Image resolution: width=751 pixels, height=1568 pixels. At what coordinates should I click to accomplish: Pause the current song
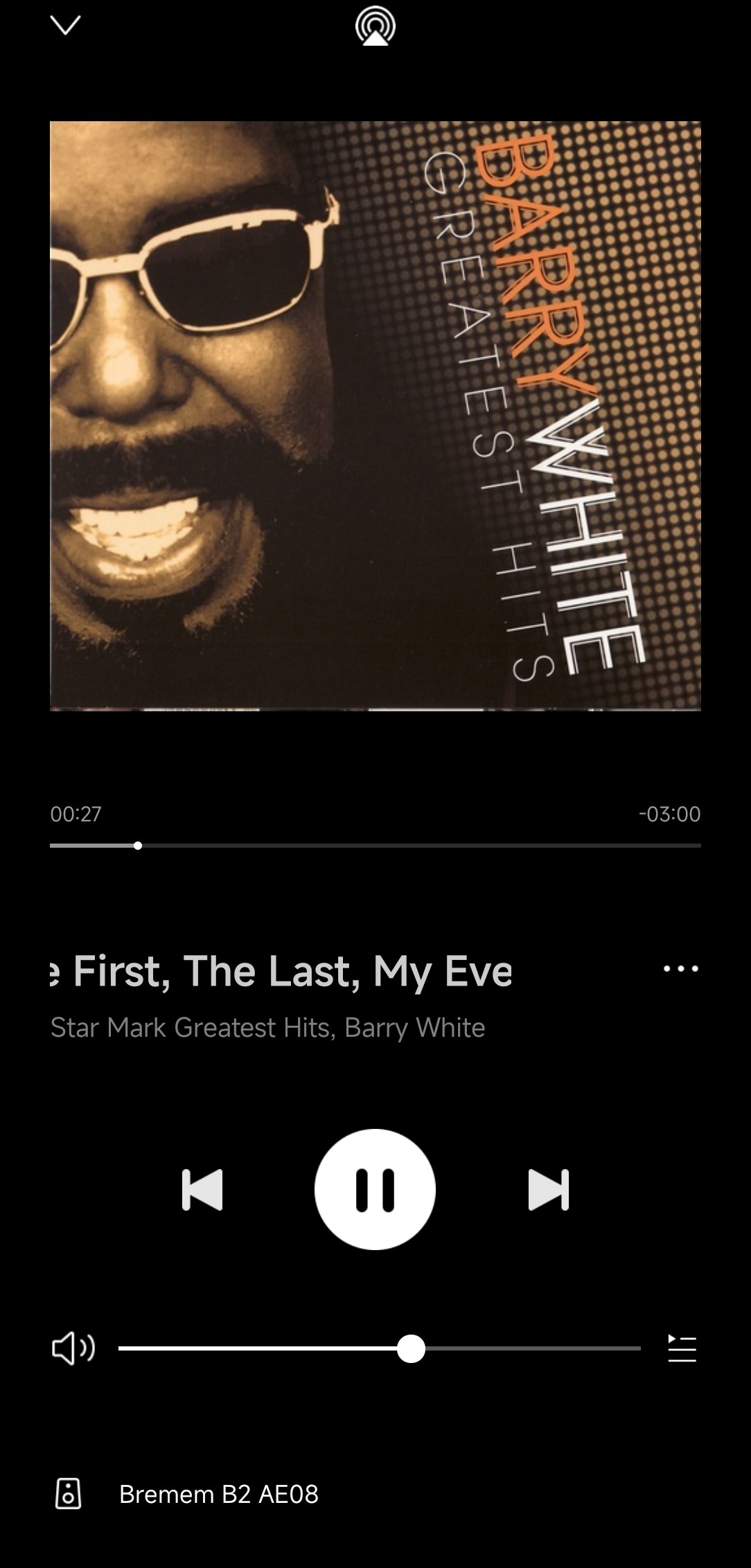coord(375,1189)
